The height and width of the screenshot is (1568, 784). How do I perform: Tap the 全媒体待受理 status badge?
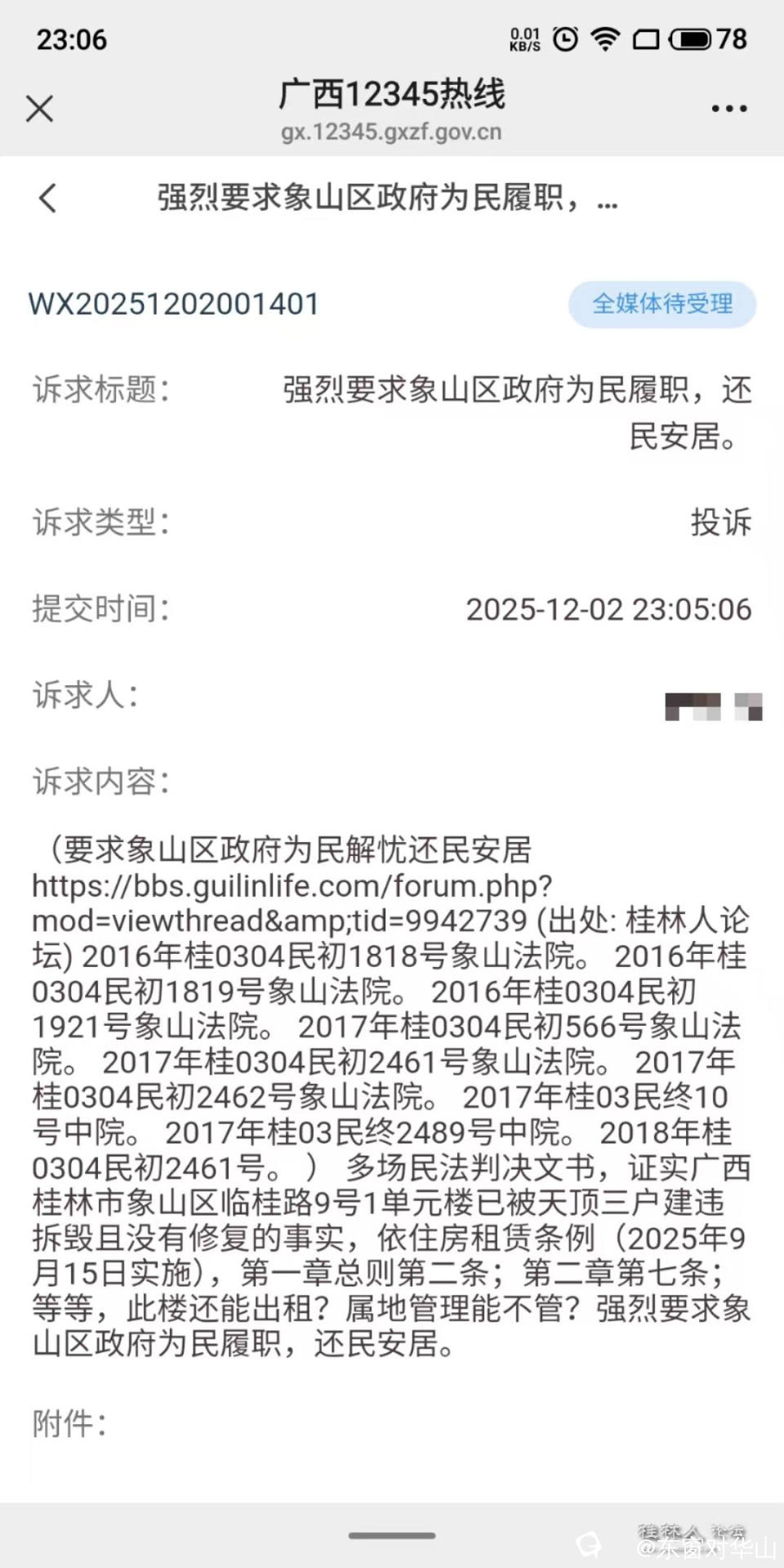(661, 305)
